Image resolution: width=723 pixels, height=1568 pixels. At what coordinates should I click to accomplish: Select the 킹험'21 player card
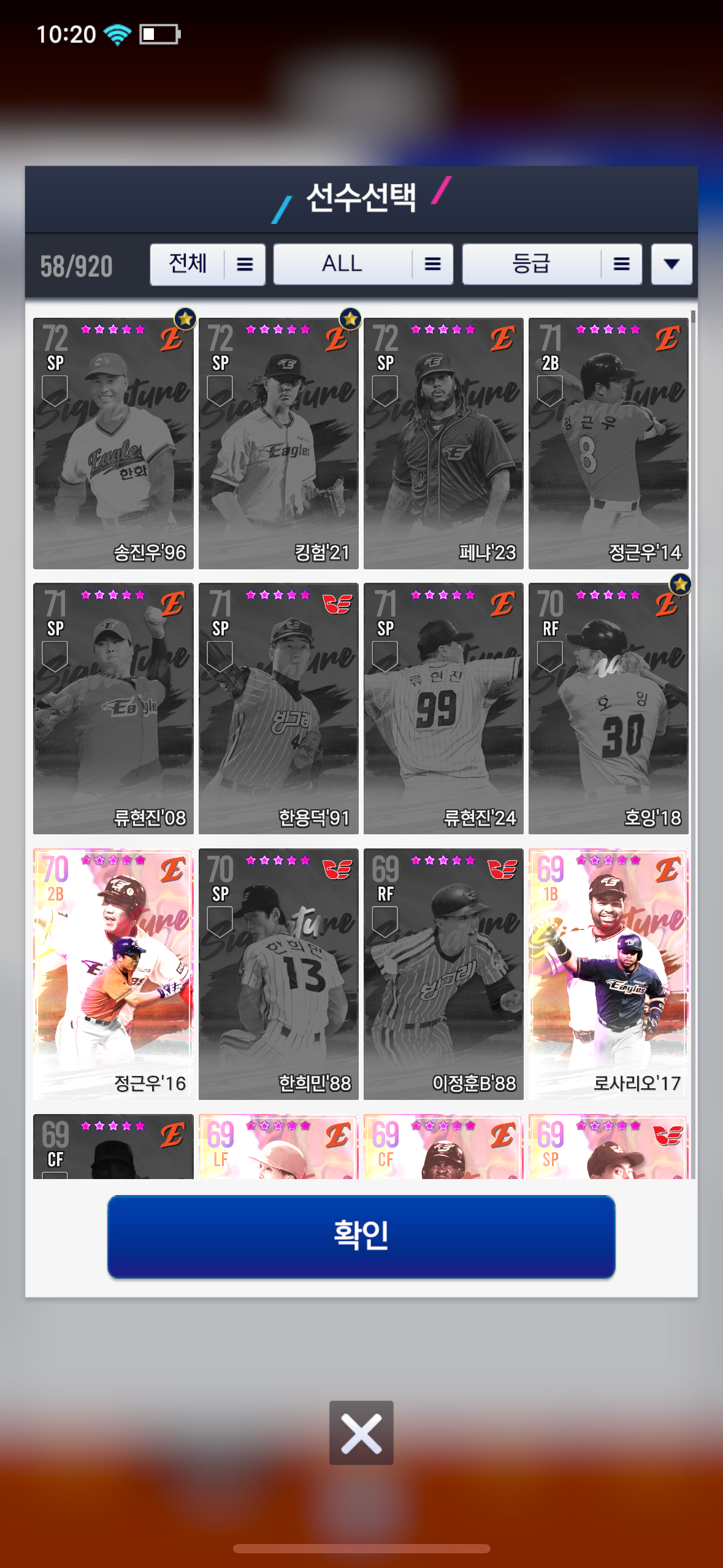pos(278,443)
